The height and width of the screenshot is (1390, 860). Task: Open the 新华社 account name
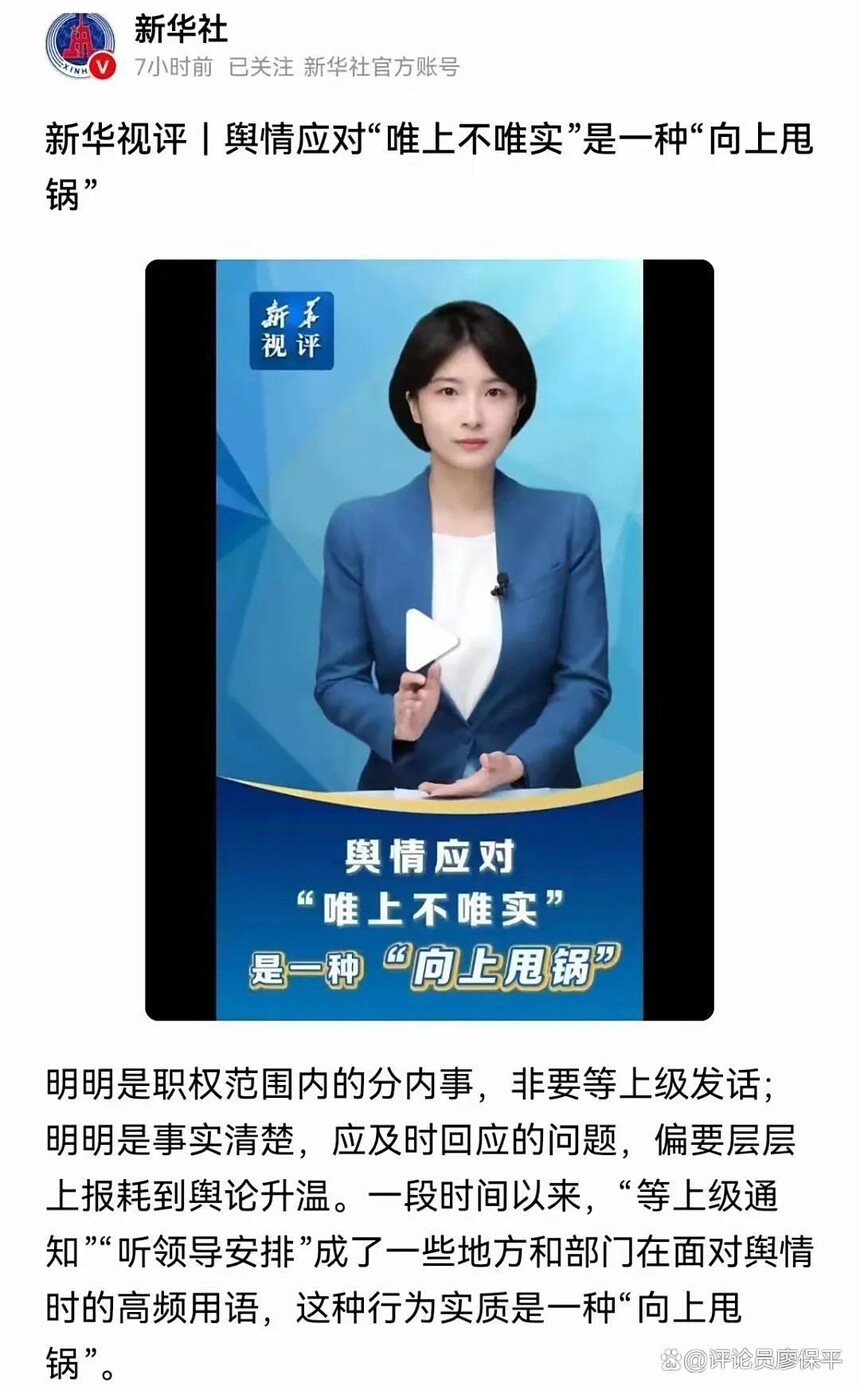point(180,29)
